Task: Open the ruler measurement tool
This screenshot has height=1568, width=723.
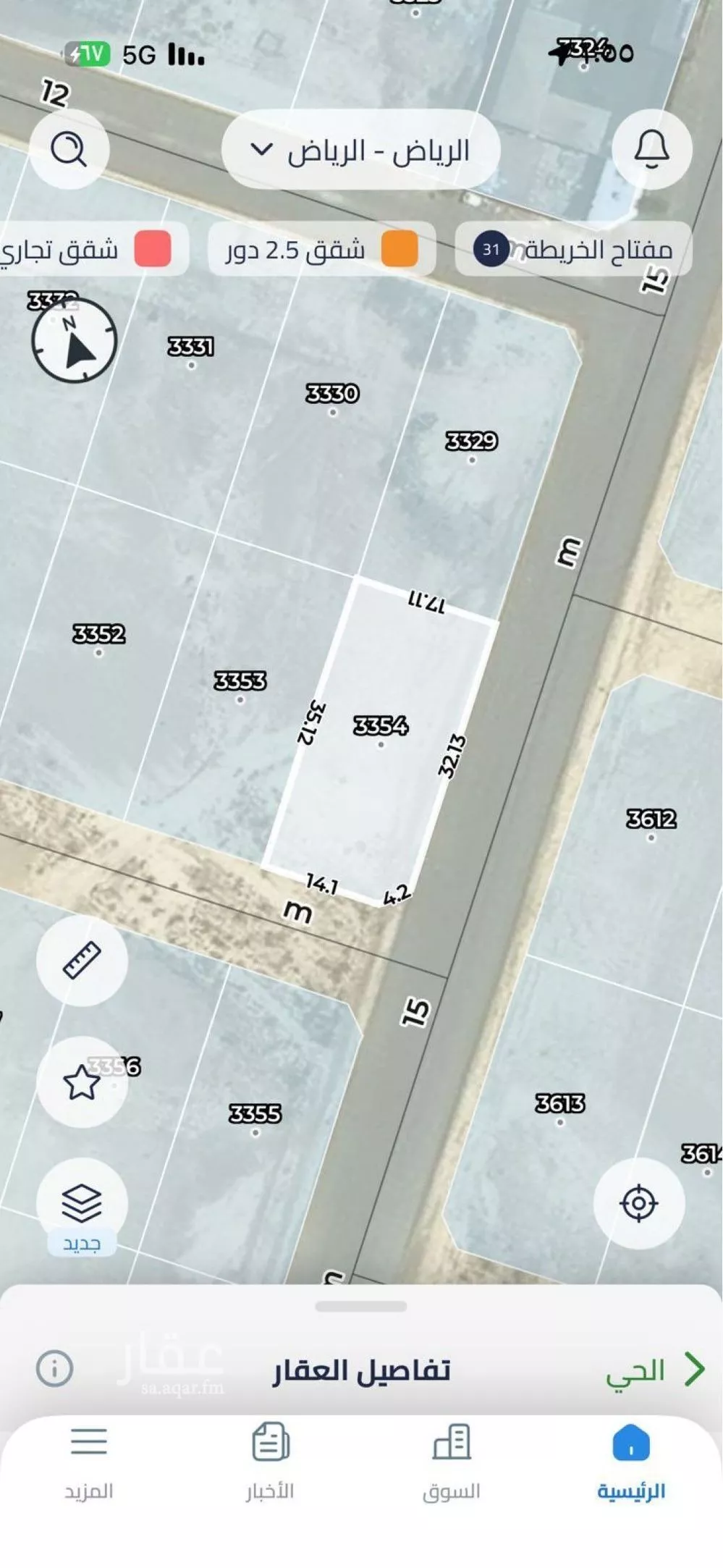Action: (x=82, y=961)
